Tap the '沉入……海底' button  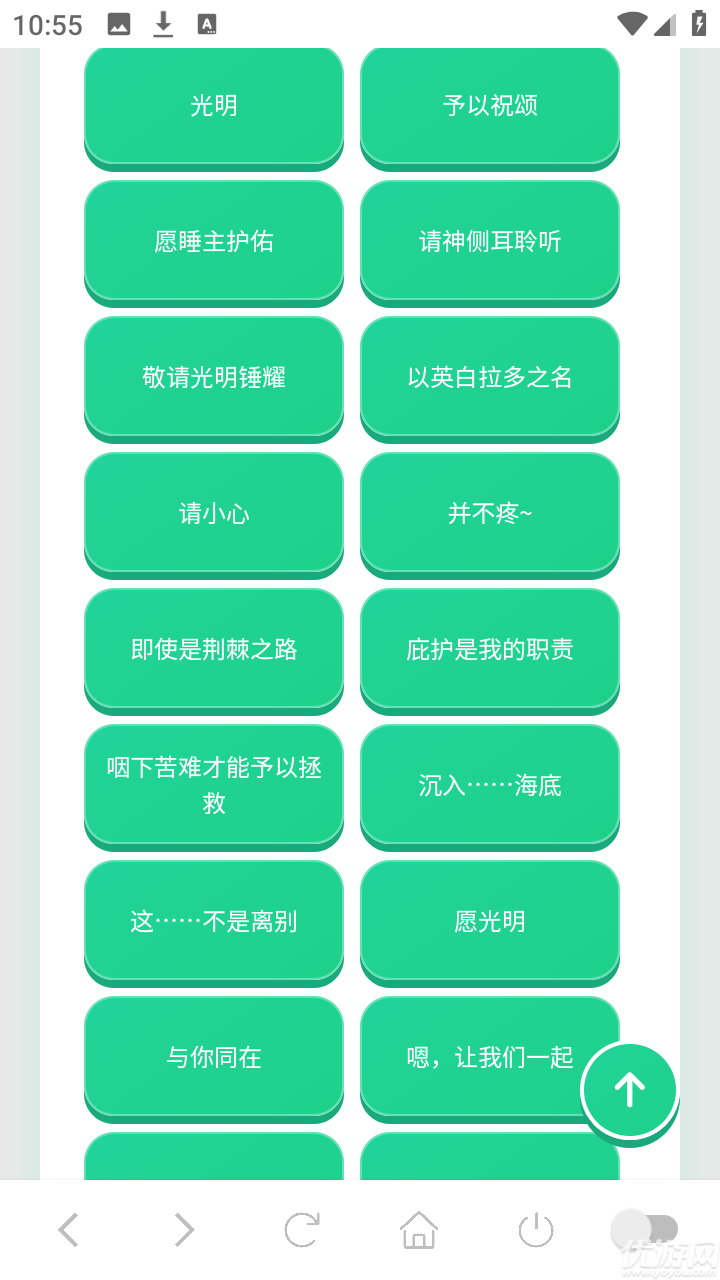click(x=489, y=786)
